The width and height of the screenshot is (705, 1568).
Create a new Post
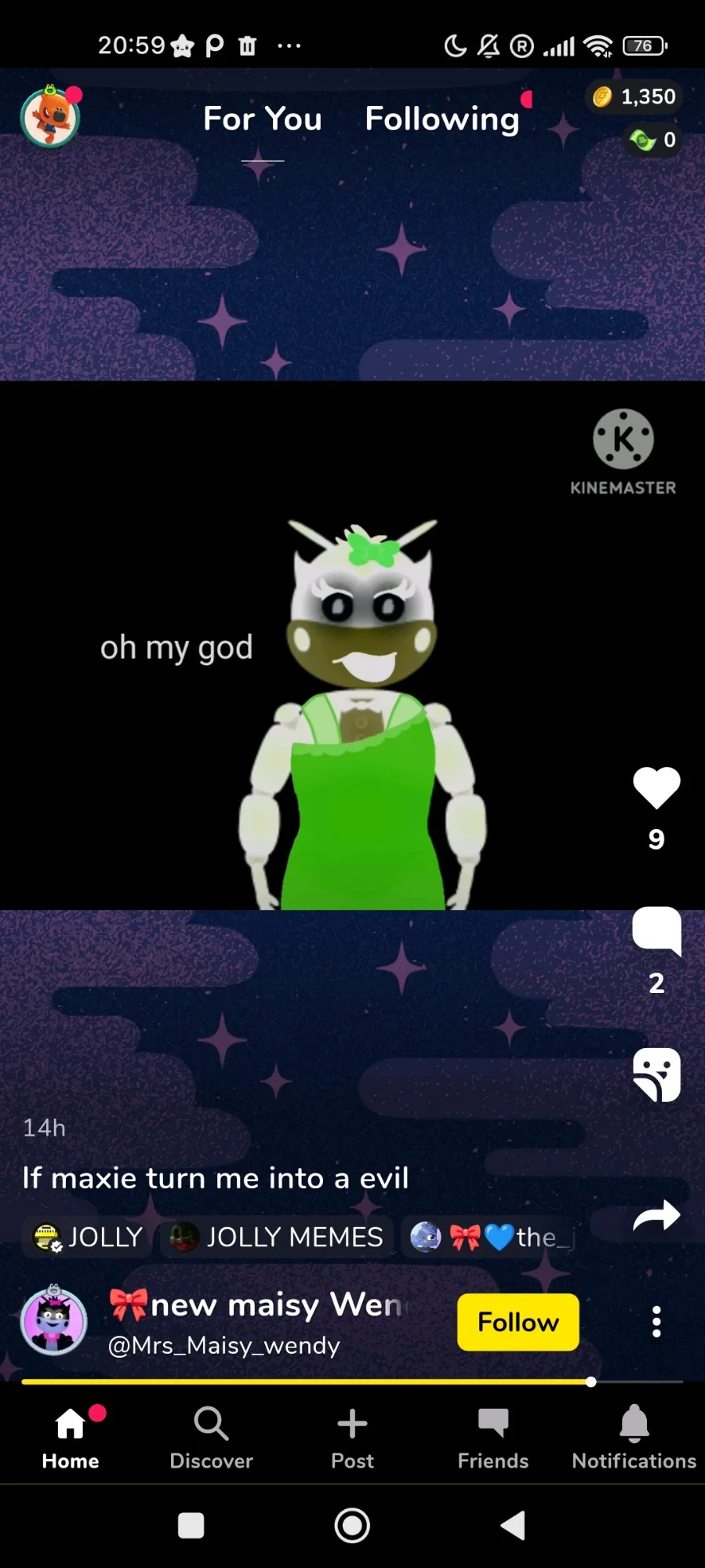(352, 1438)
